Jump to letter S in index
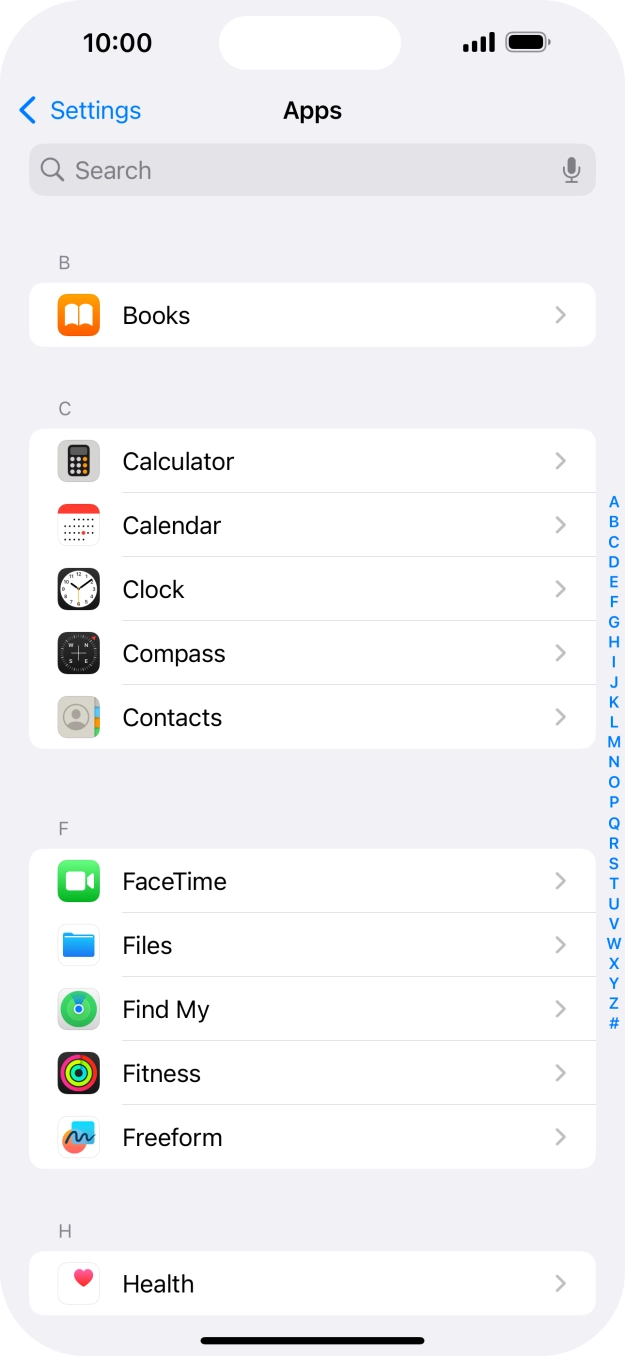The height and width of the screenshot is (1356, 625). click(614, 863)
